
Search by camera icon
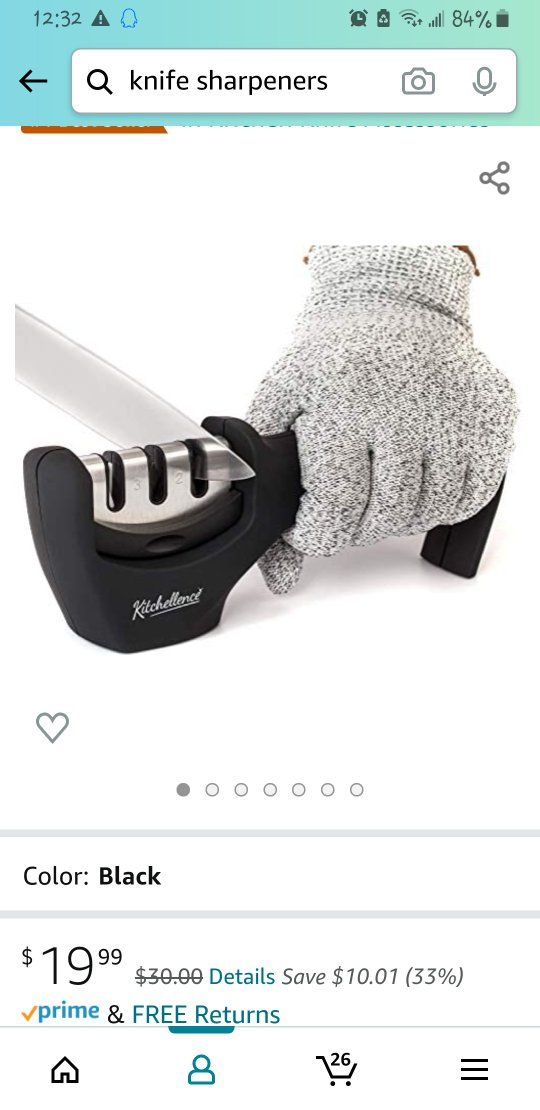point(418,82)
